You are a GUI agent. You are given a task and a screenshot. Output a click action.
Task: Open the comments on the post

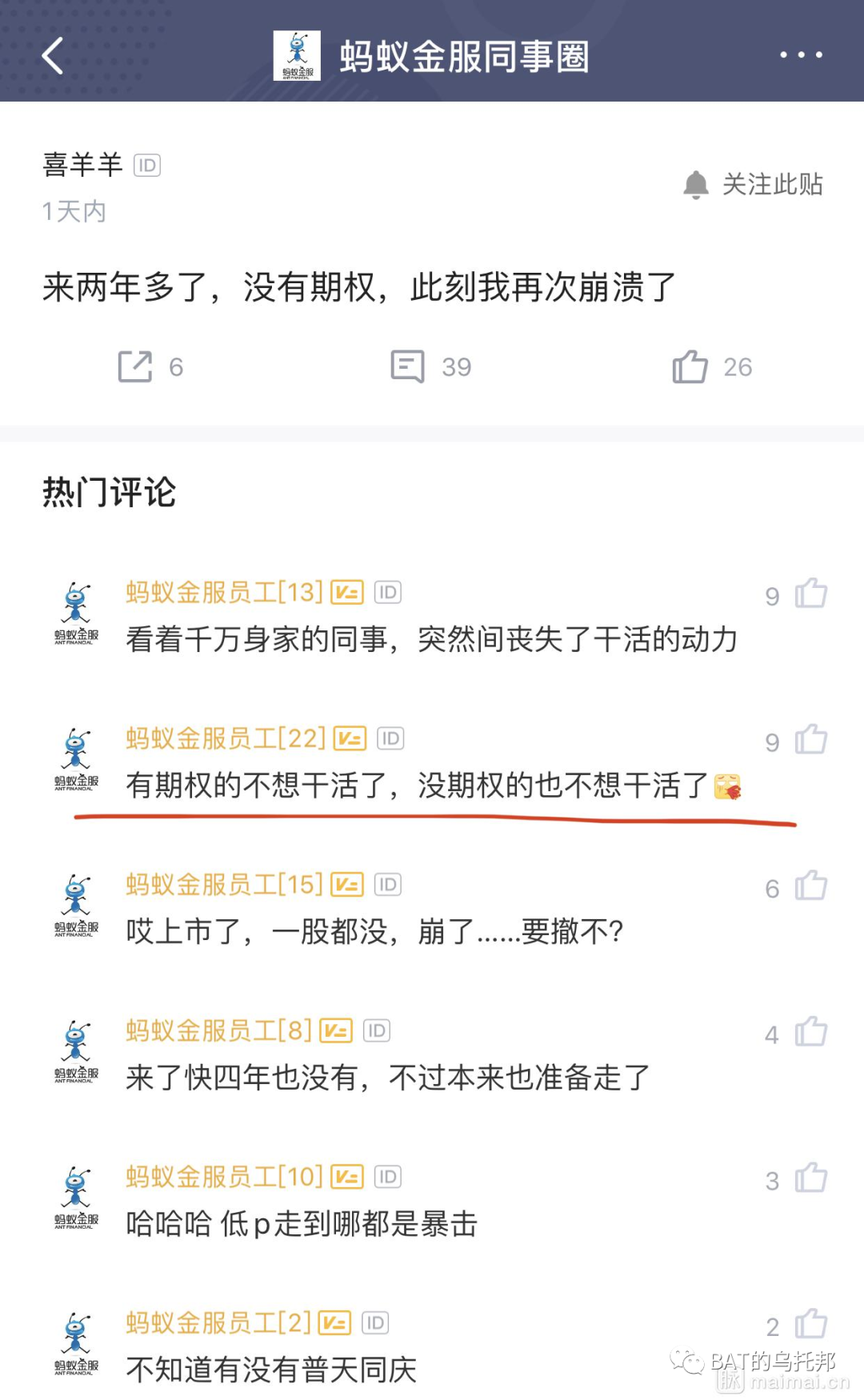coord(408,366)
